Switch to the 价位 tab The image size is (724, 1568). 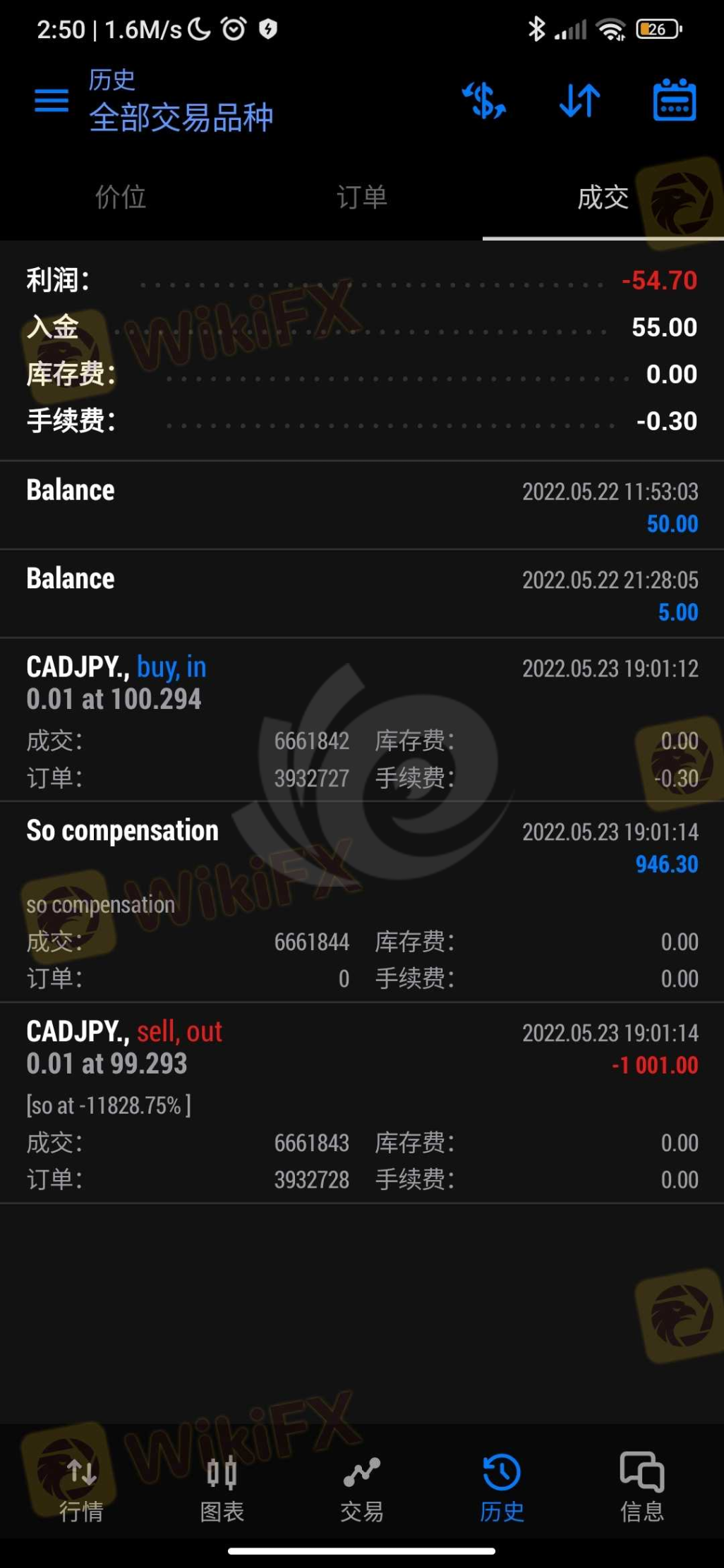coord(121,197)
